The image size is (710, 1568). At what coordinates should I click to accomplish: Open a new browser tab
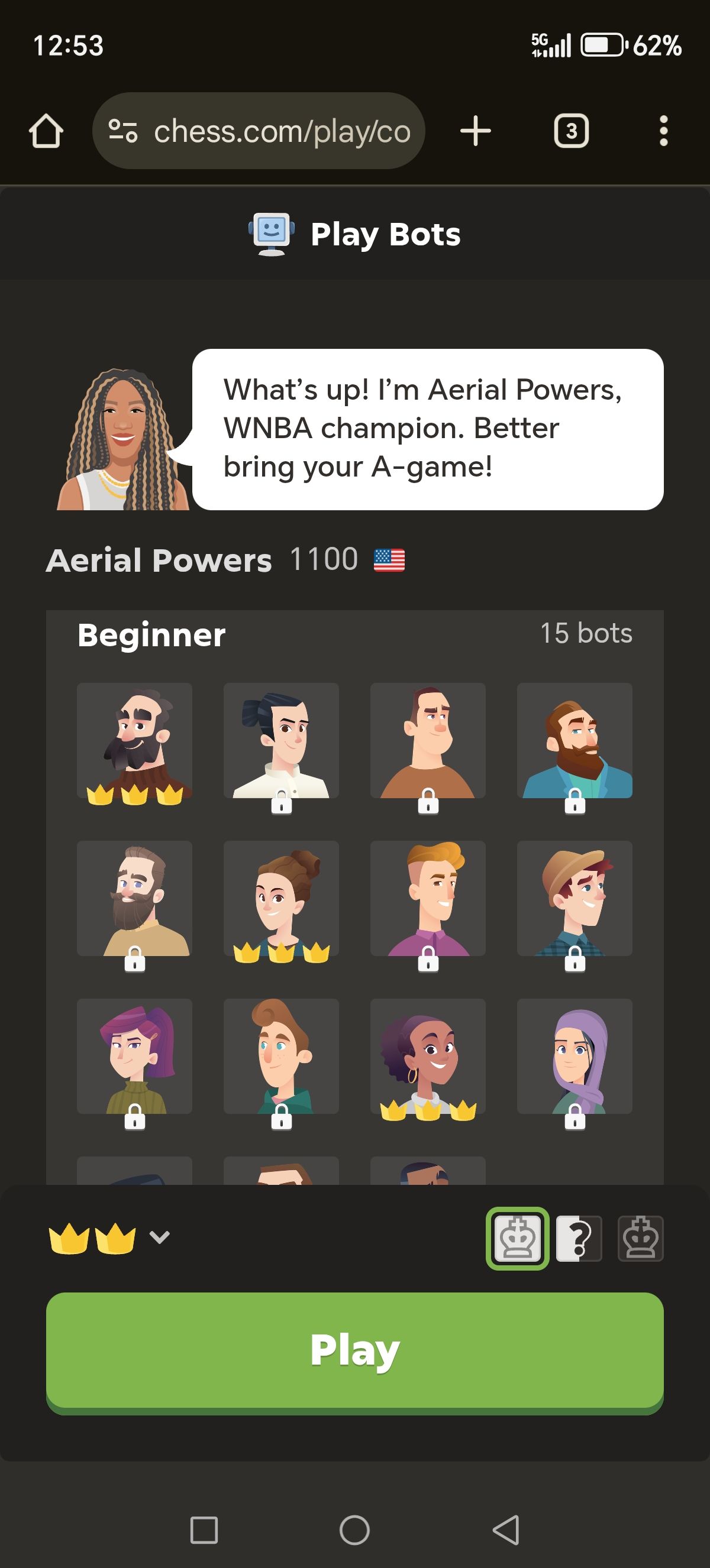(475, 131)
